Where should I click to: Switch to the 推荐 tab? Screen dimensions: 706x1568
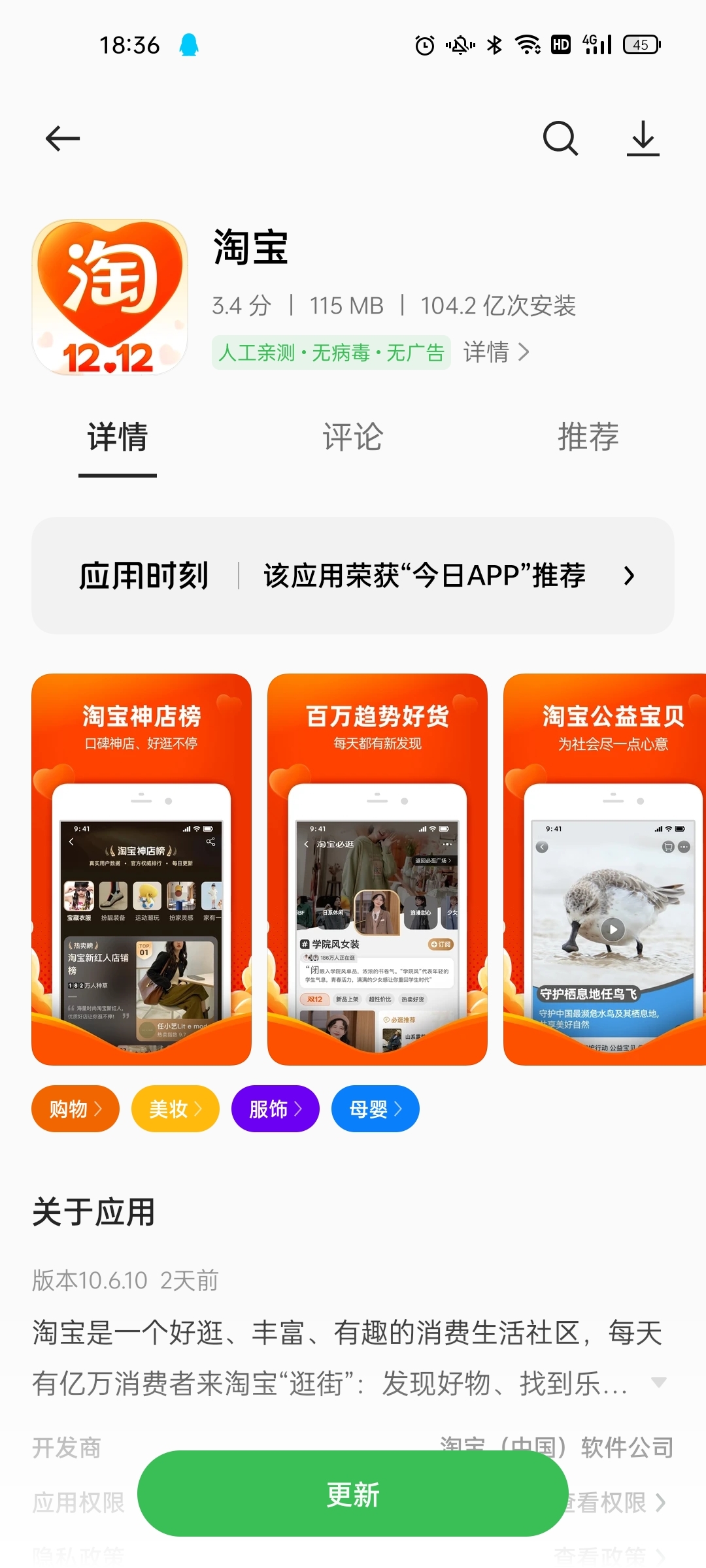[x=588, y=437]
